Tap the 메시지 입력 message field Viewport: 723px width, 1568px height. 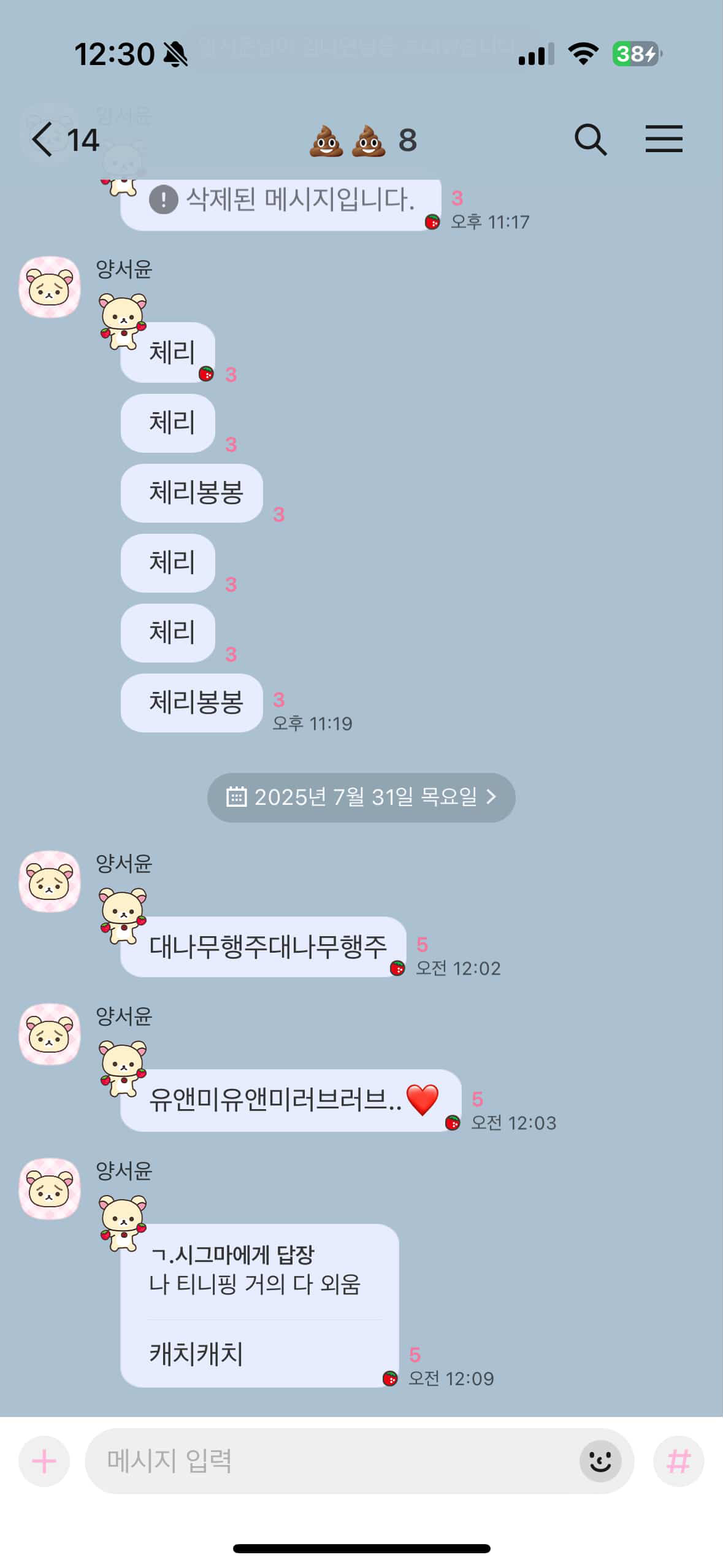[332, 1461]
